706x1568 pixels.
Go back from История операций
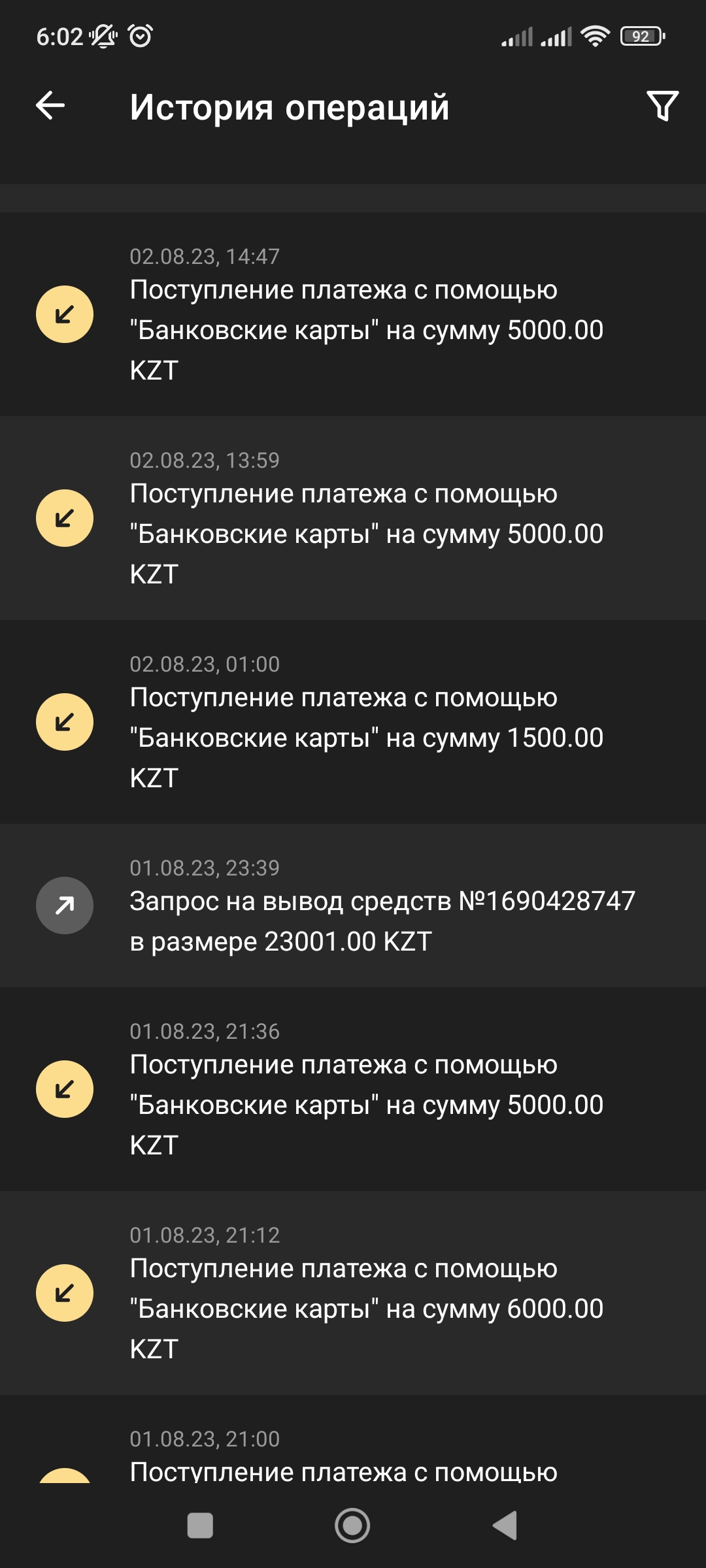pos(50,106)
